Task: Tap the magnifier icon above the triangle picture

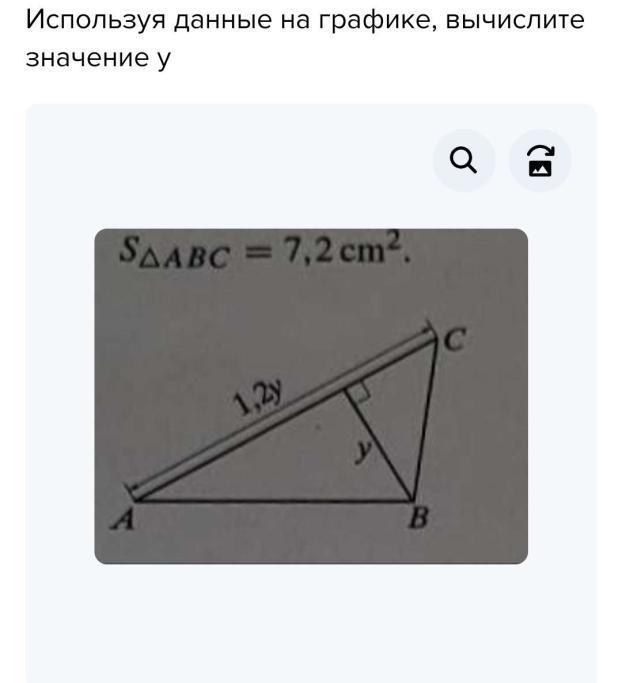Action: (464, 160)
